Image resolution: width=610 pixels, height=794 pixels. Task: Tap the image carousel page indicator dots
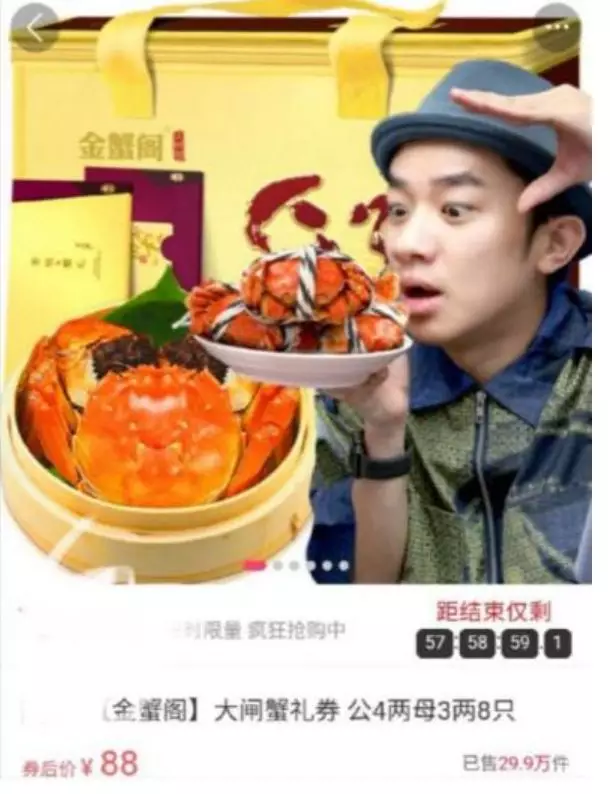[298, 566]
